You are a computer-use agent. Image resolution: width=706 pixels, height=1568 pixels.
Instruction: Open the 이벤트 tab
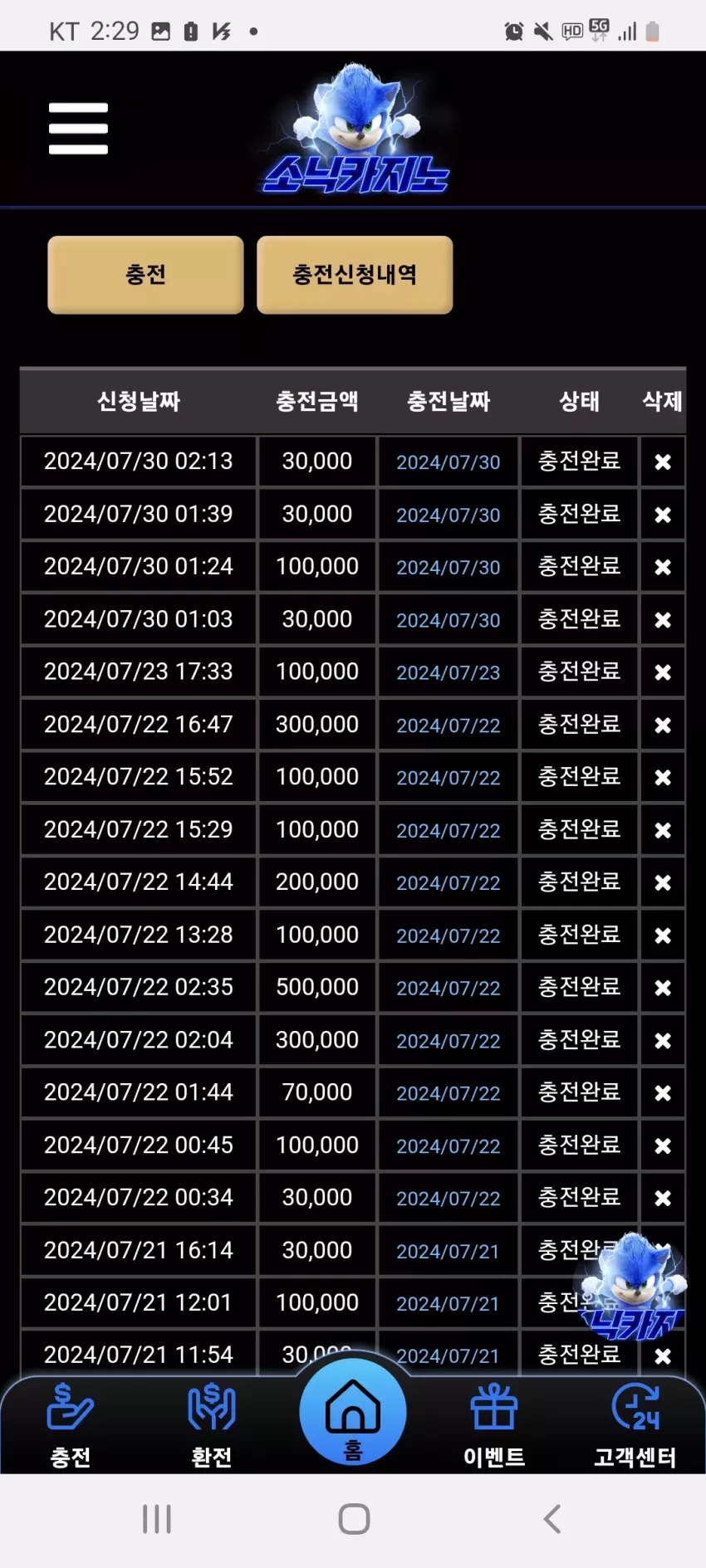coord(494,1426)
